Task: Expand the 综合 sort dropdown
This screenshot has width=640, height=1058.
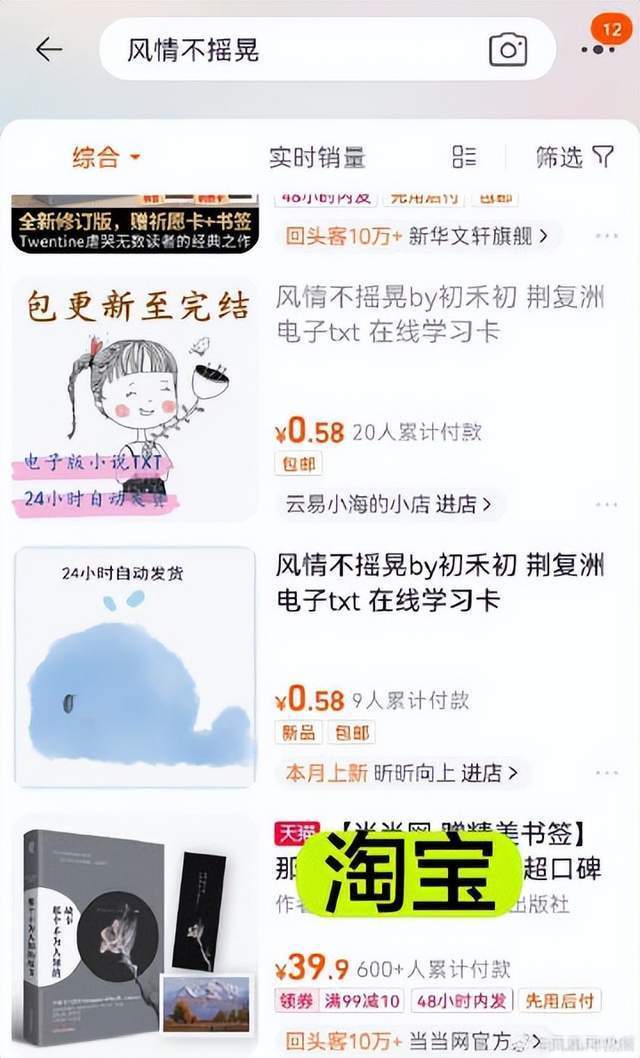Action: (x=106, y=157)
